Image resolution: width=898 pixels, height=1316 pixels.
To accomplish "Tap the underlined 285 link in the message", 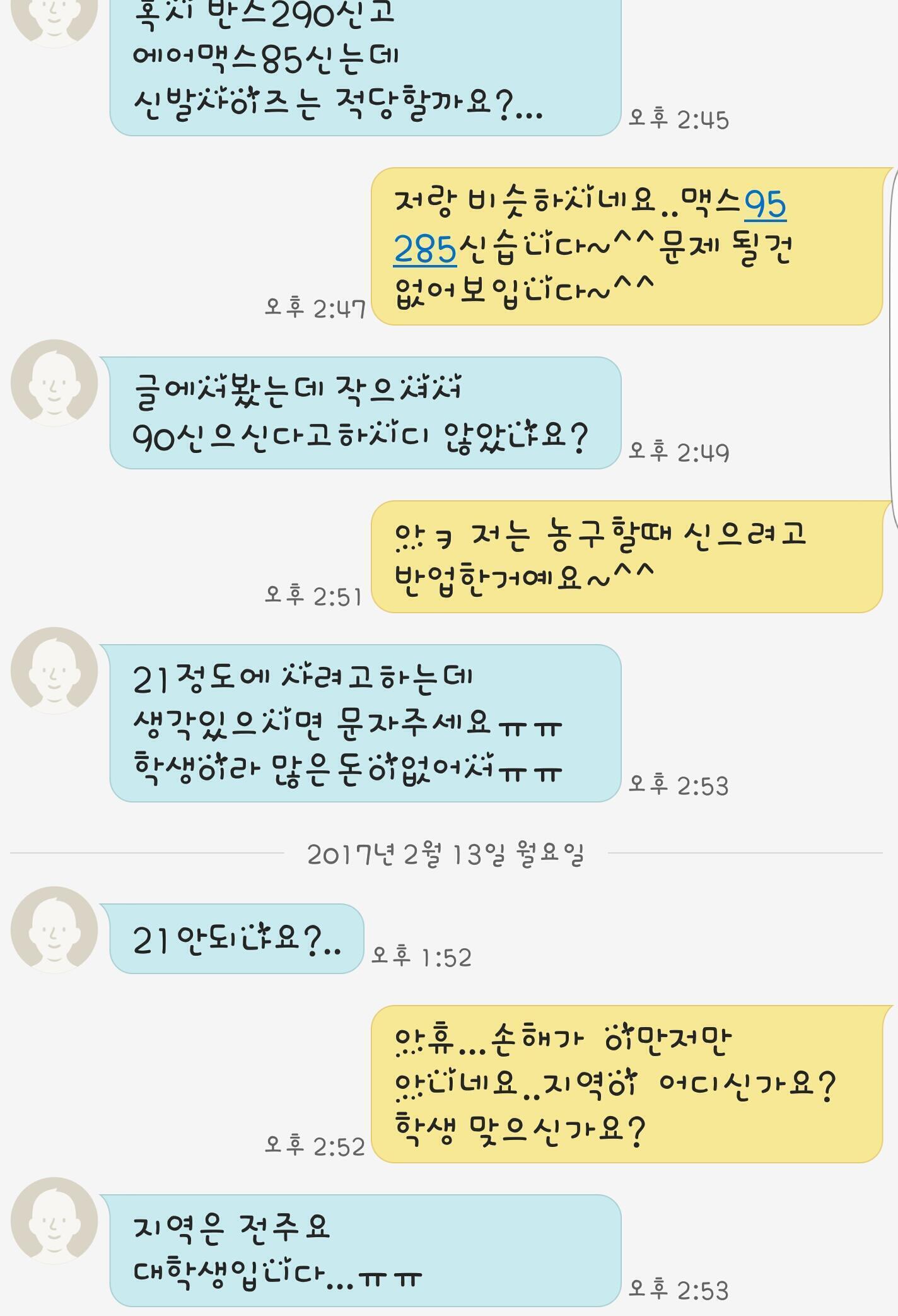I will pos(424,248).
